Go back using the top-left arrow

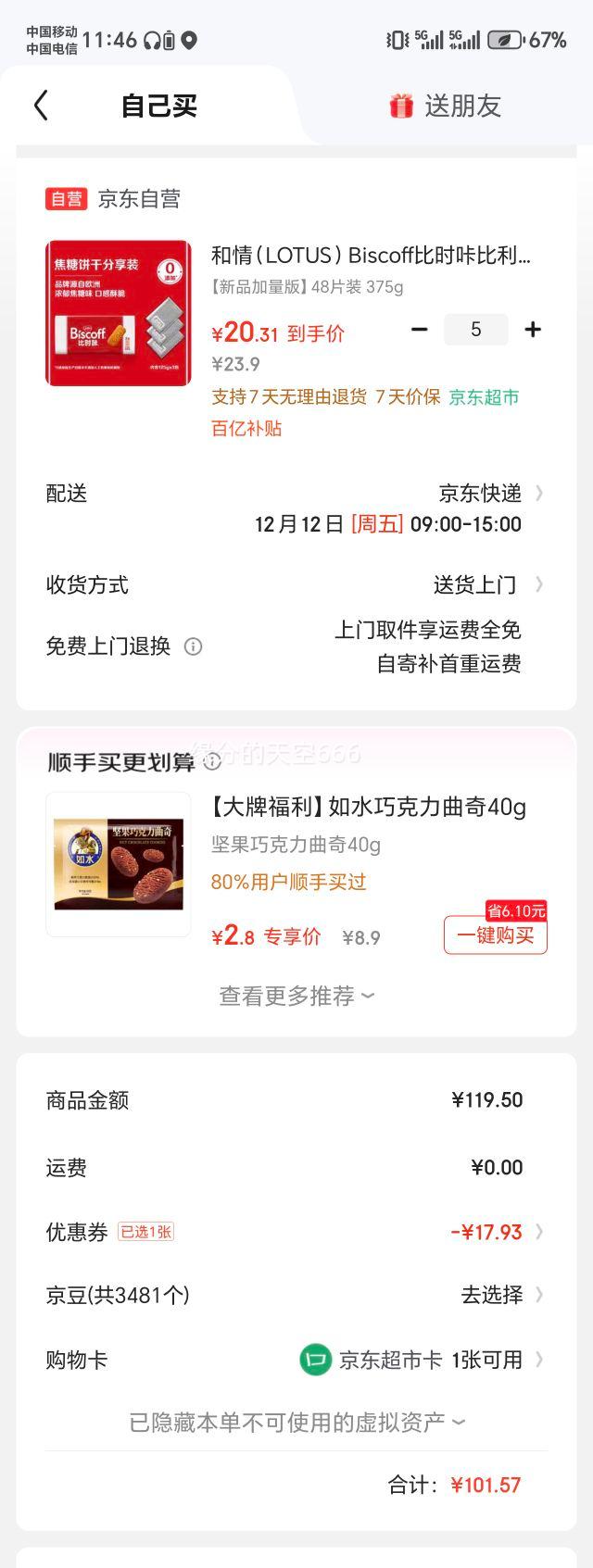click(41, 106)
